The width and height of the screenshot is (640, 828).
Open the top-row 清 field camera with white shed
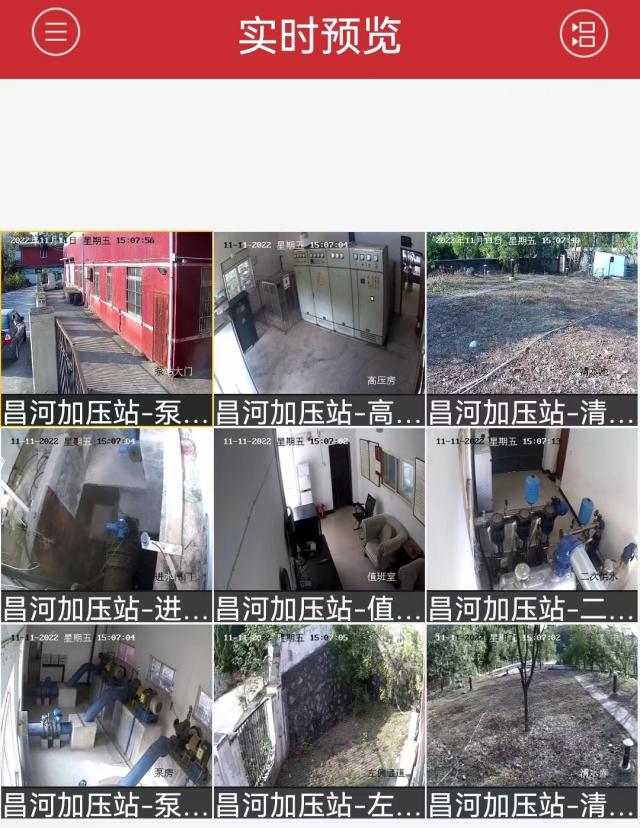[532, 314]
